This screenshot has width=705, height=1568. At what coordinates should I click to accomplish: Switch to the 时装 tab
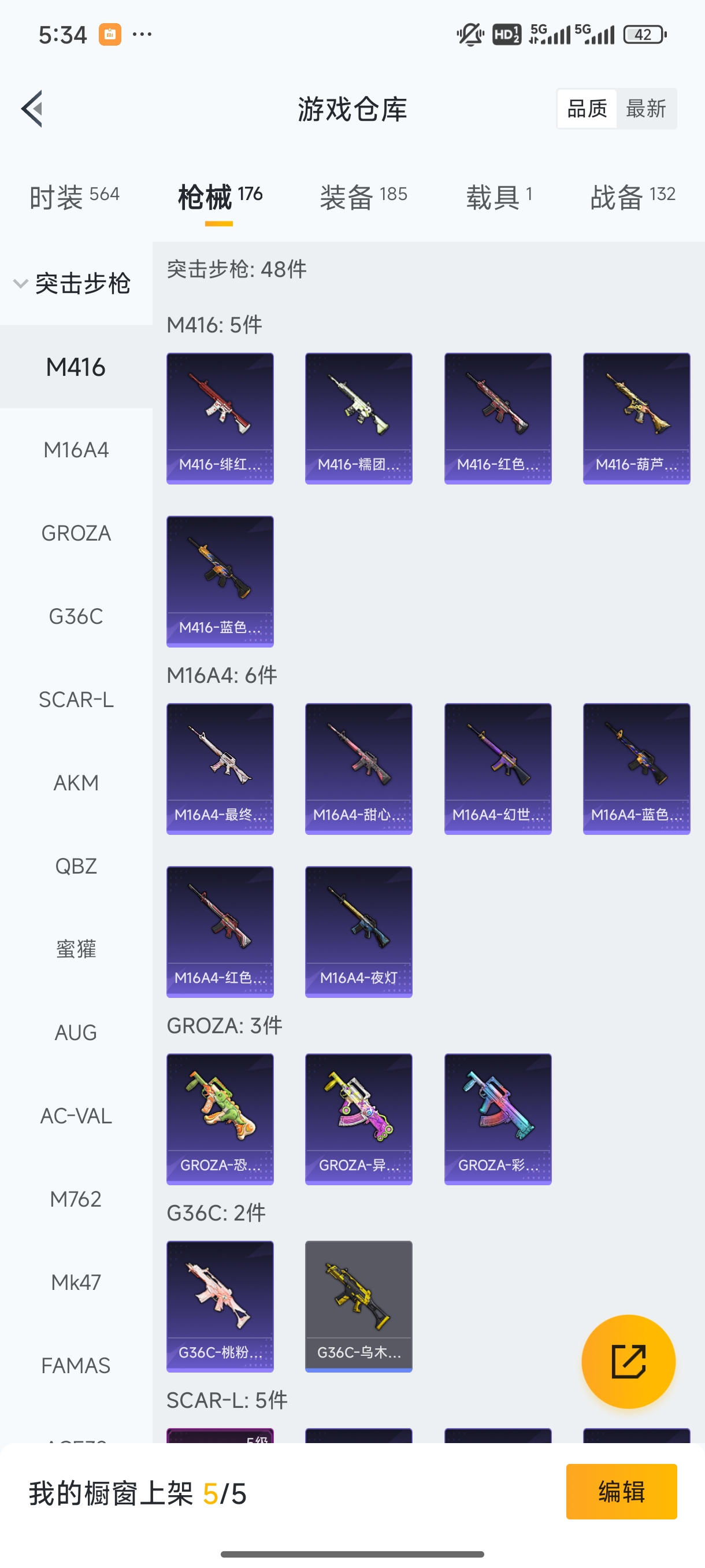point(74,197)
